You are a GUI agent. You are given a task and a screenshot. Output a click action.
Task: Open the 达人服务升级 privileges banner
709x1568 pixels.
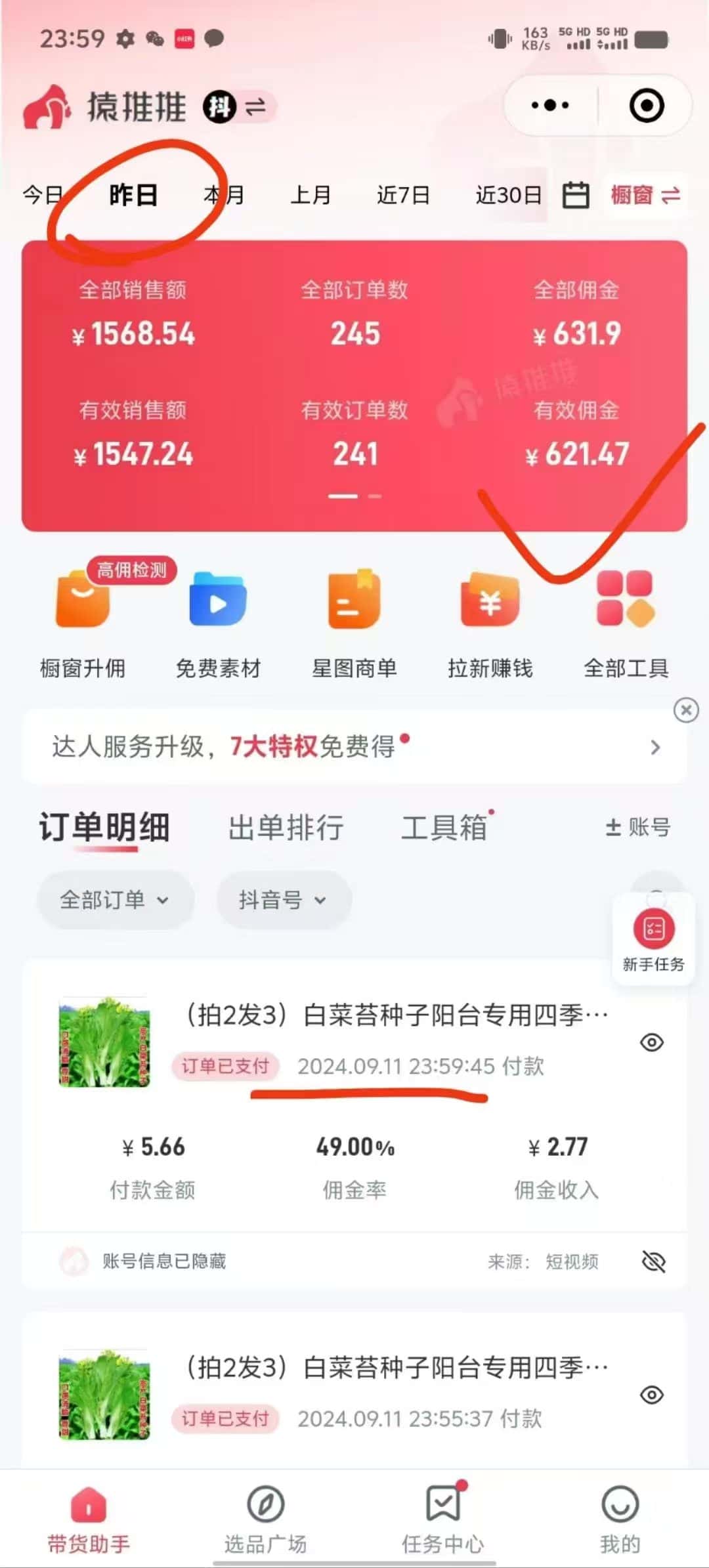coord(354,746)
